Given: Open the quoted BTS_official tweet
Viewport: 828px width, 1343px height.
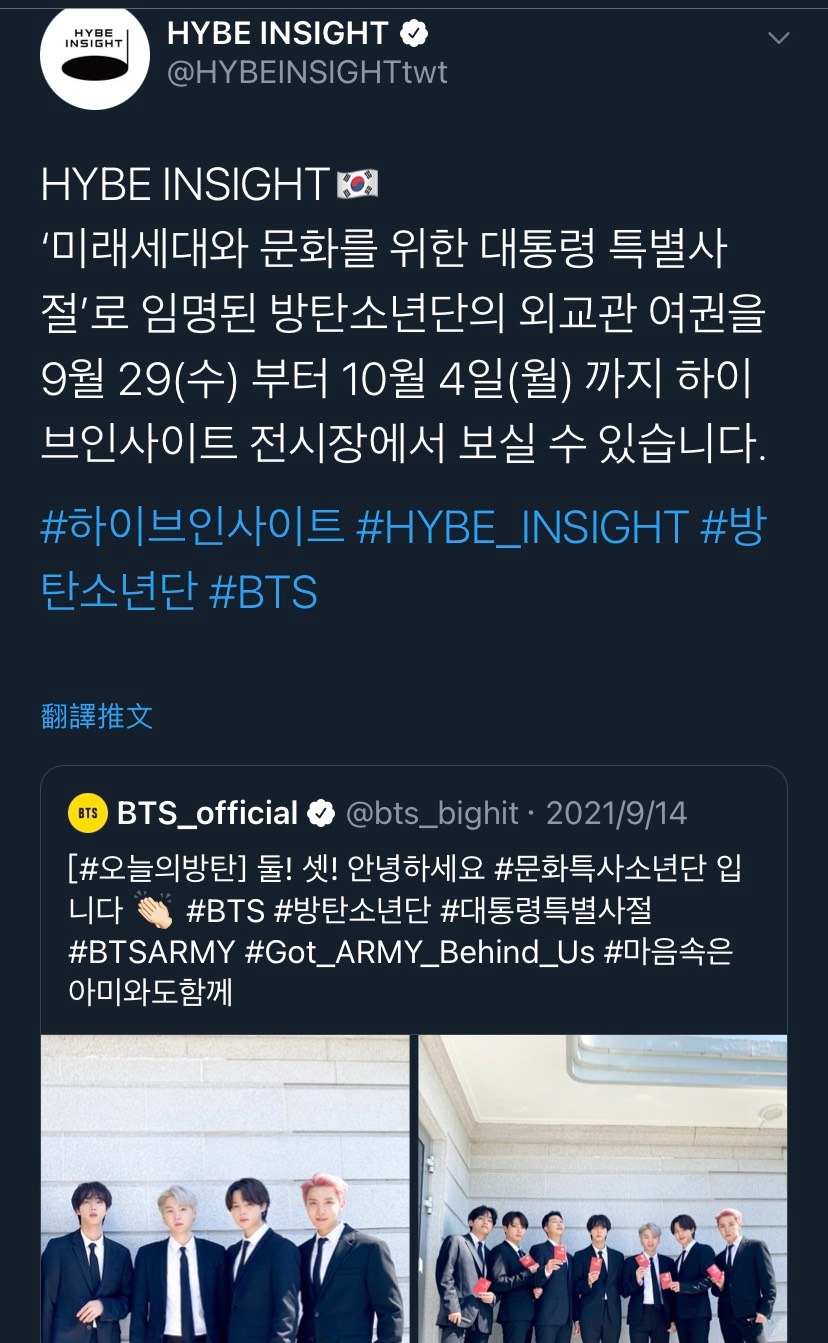Looking at the screenshot, I should point(413,900).
